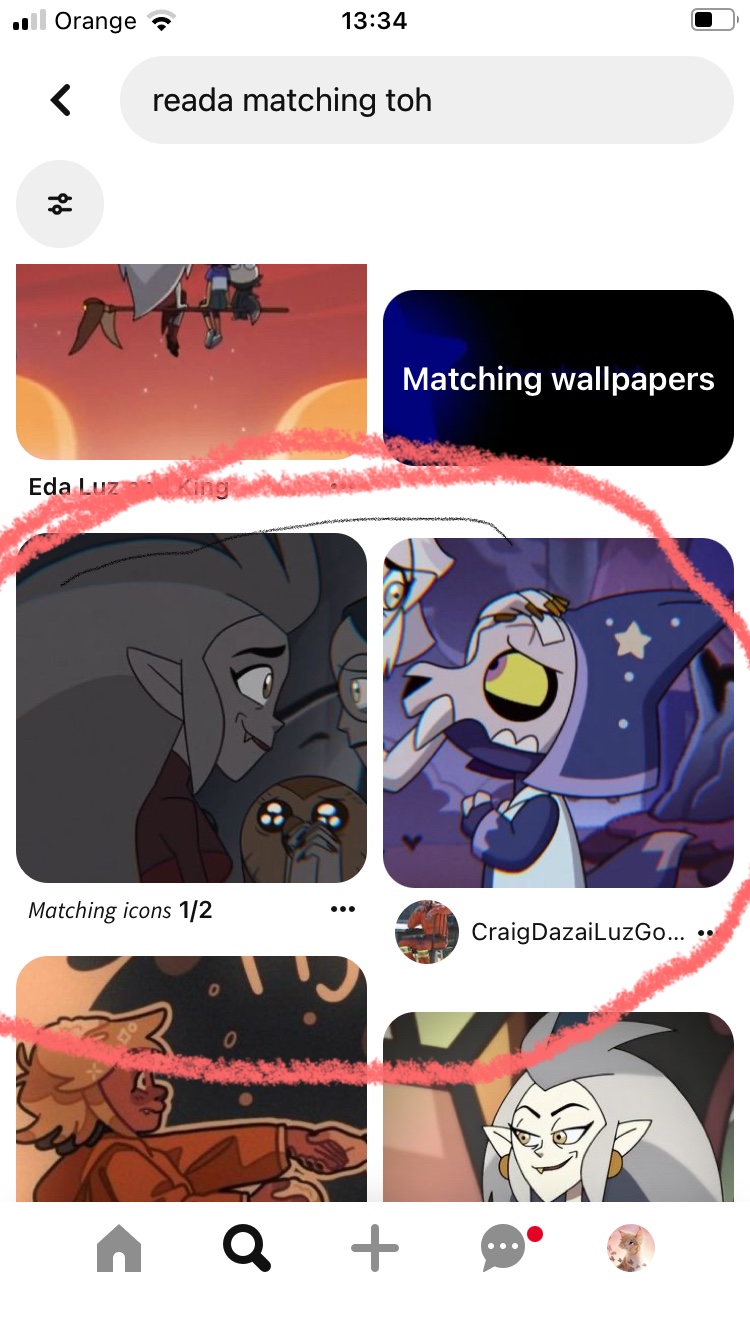Create a new pin with plus

[375, 1249]
